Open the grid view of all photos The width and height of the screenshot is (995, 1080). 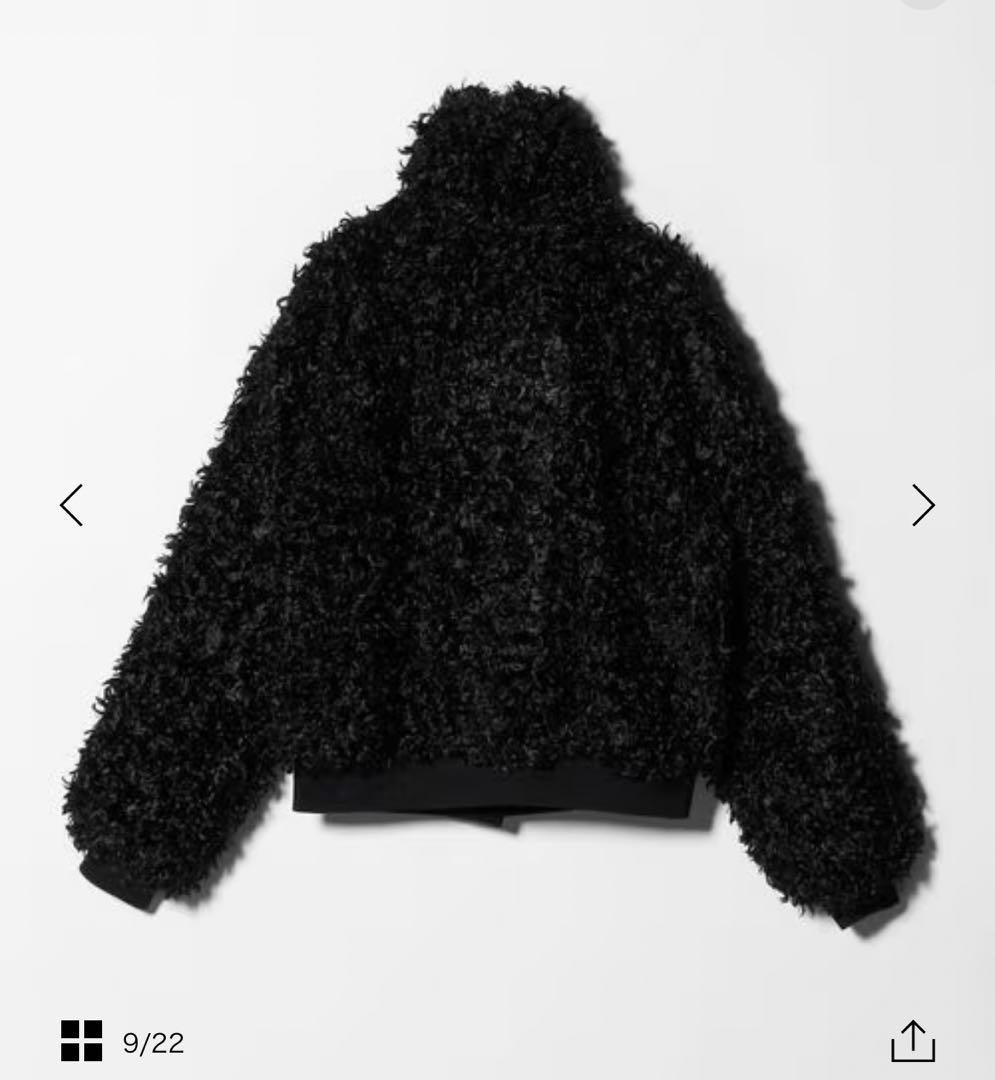pyautogui.click(x=82, y=1041)
